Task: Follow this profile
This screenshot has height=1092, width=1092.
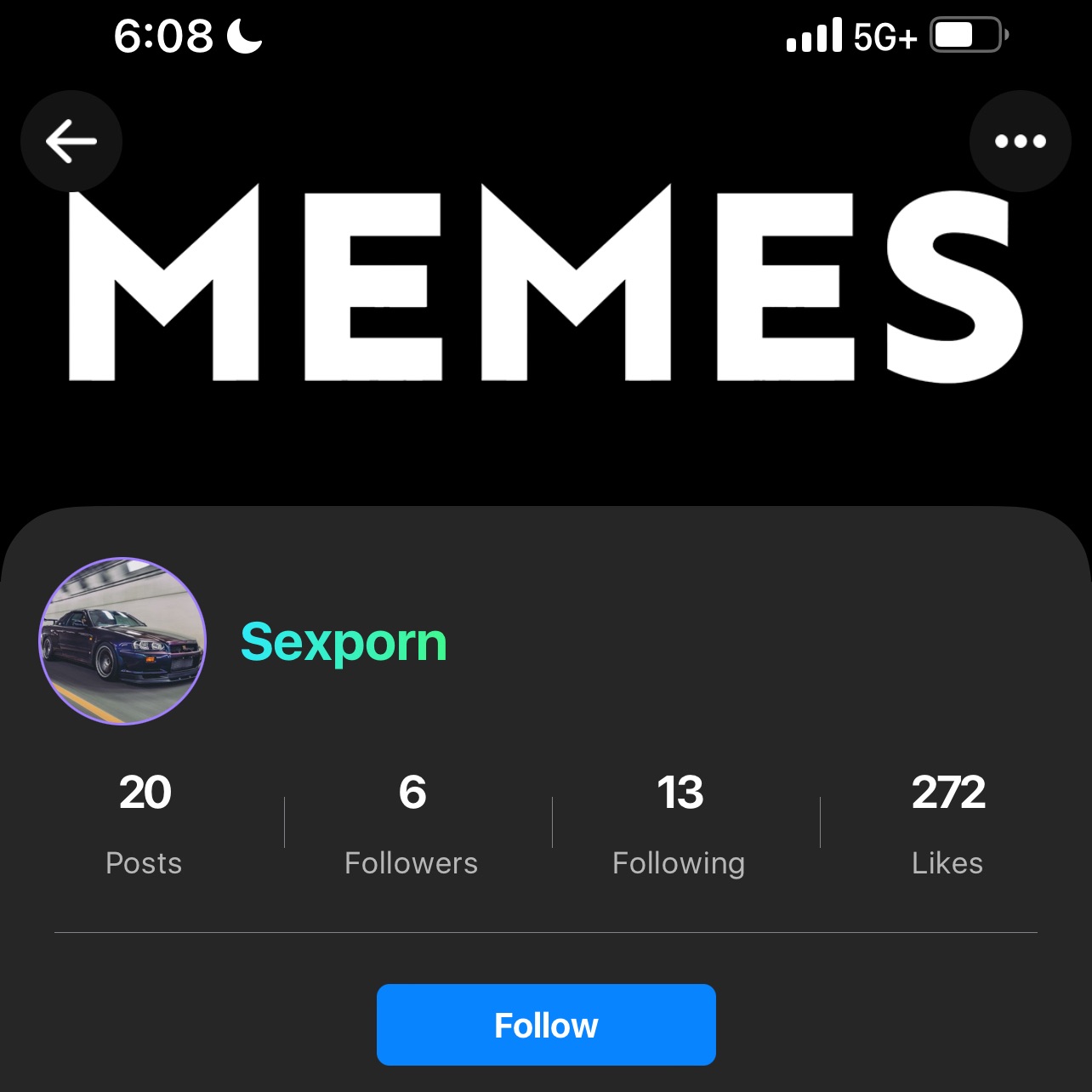Action: [x=546, y=1025]
